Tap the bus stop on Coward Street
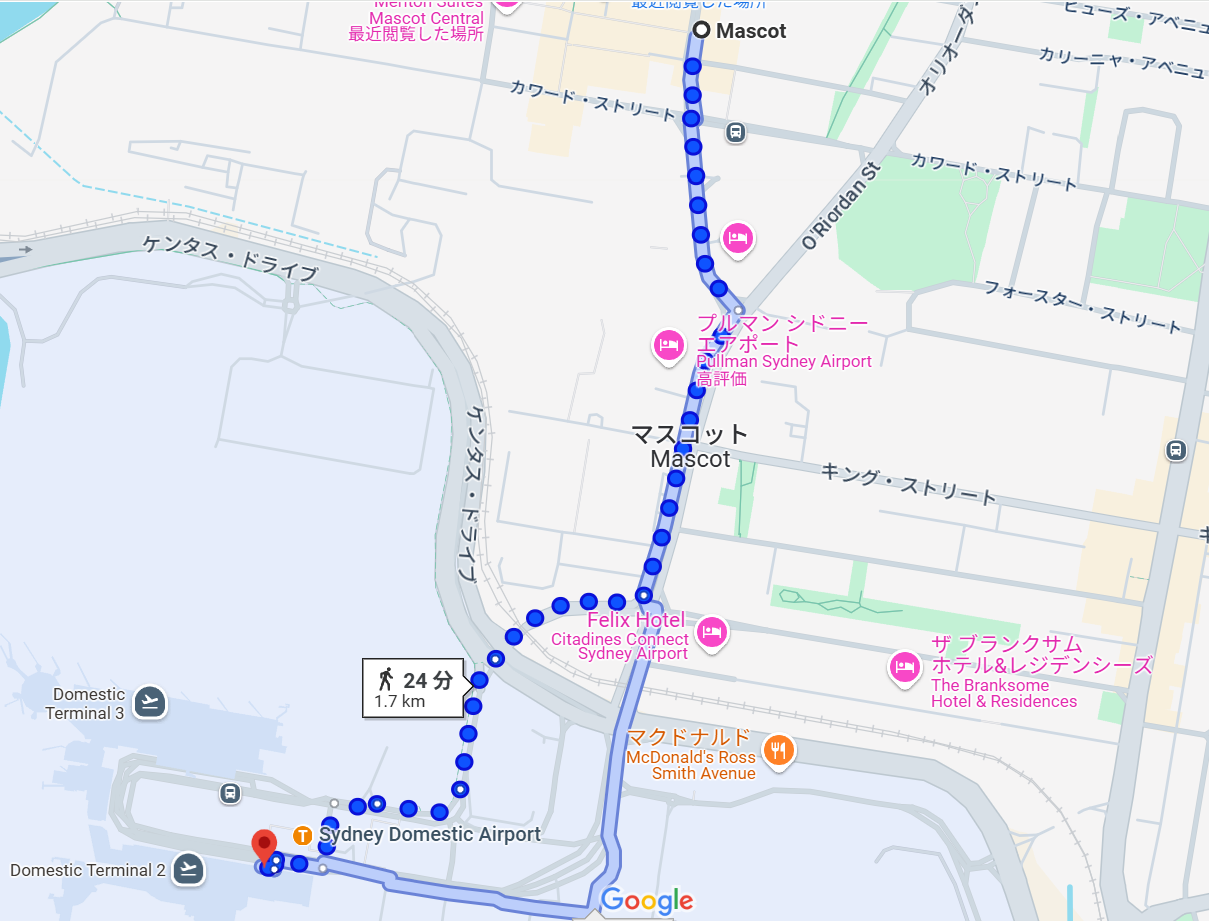 point(735,131)
